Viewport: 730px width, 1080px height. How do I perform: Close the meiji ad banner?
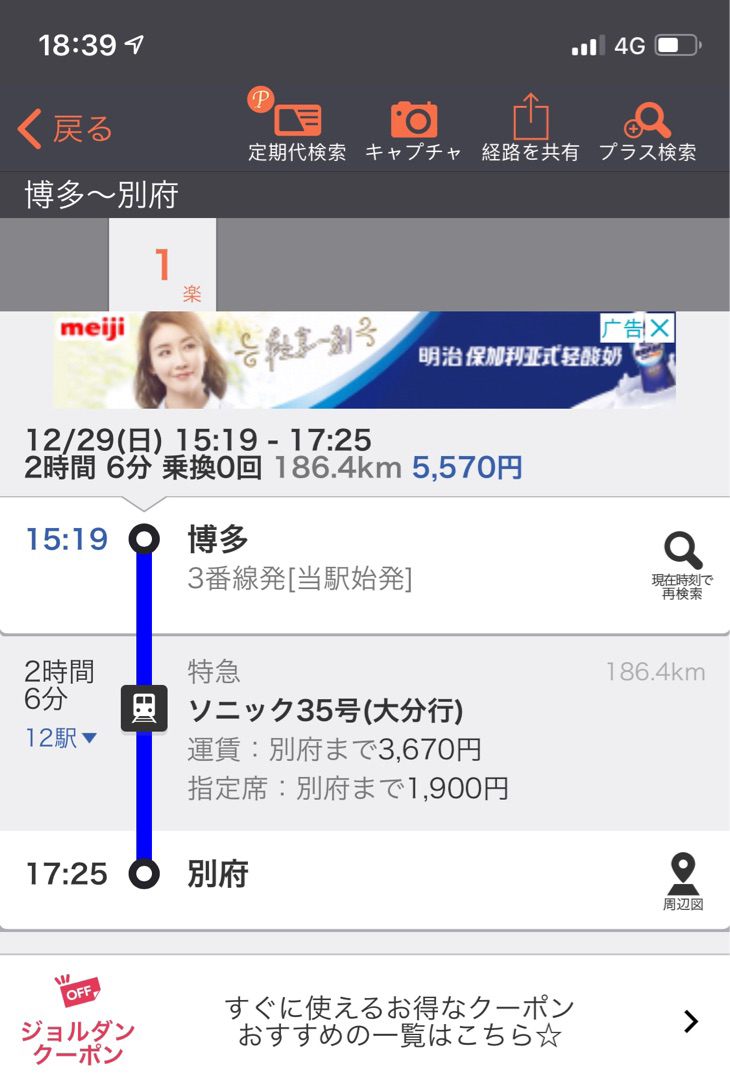coord(659,328)
